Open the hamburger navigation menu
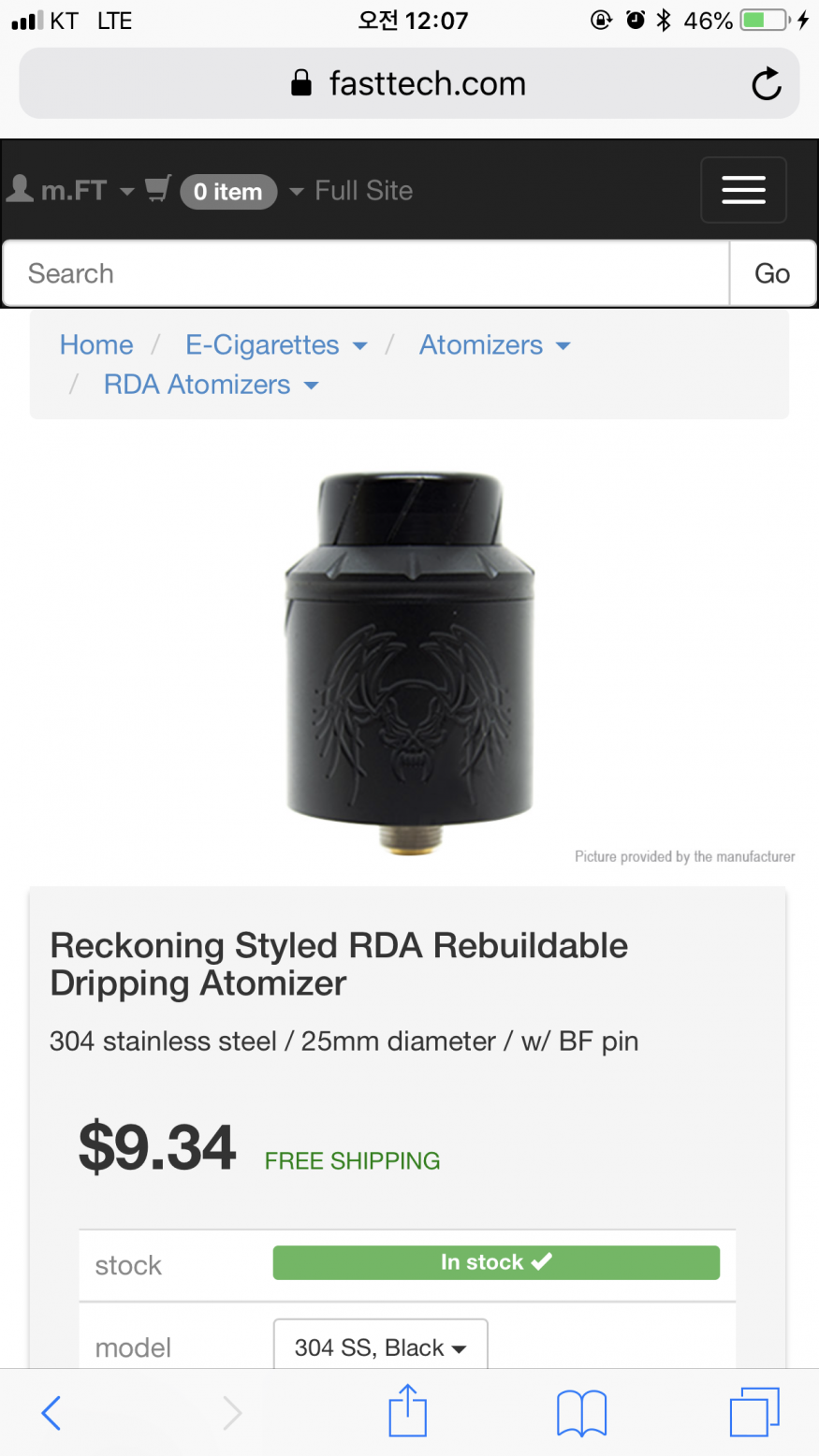819x1456 pixels. coord(743,190)
